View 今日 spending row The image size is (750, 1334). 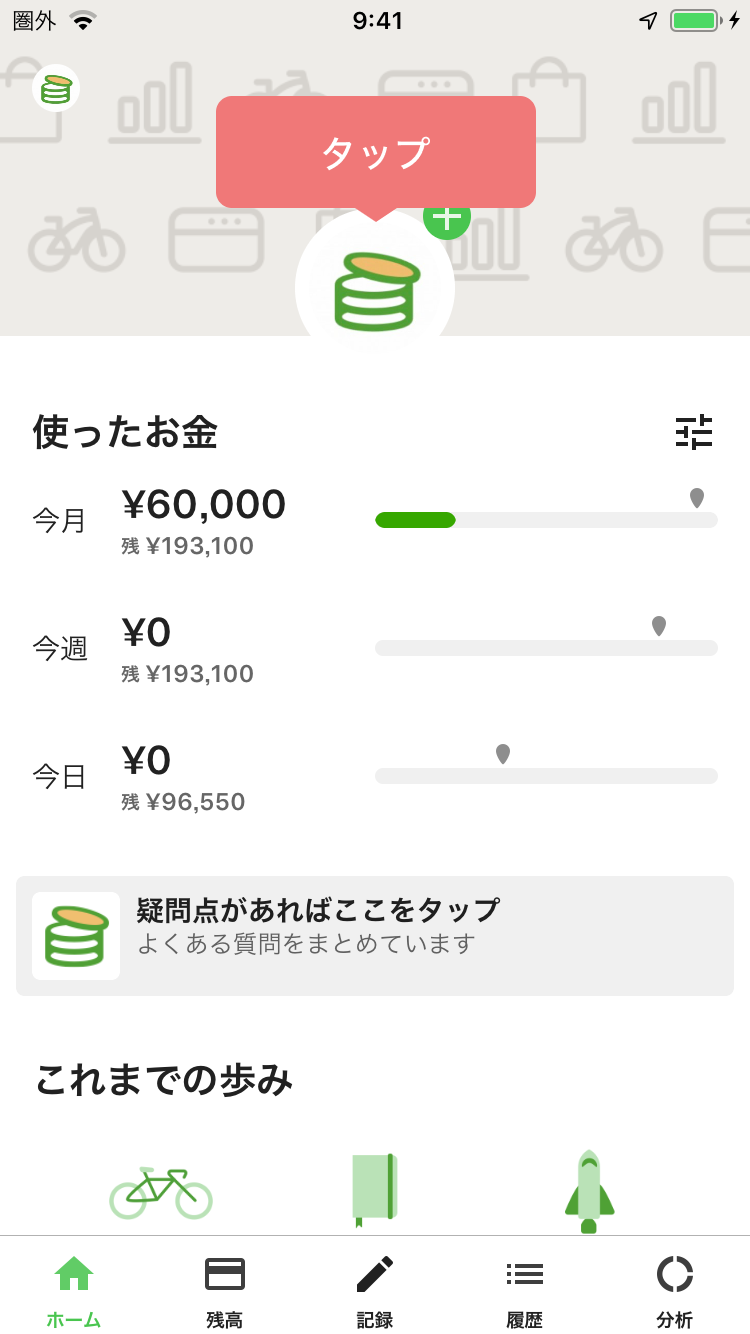pyautogui.click(x=375, y=776)
